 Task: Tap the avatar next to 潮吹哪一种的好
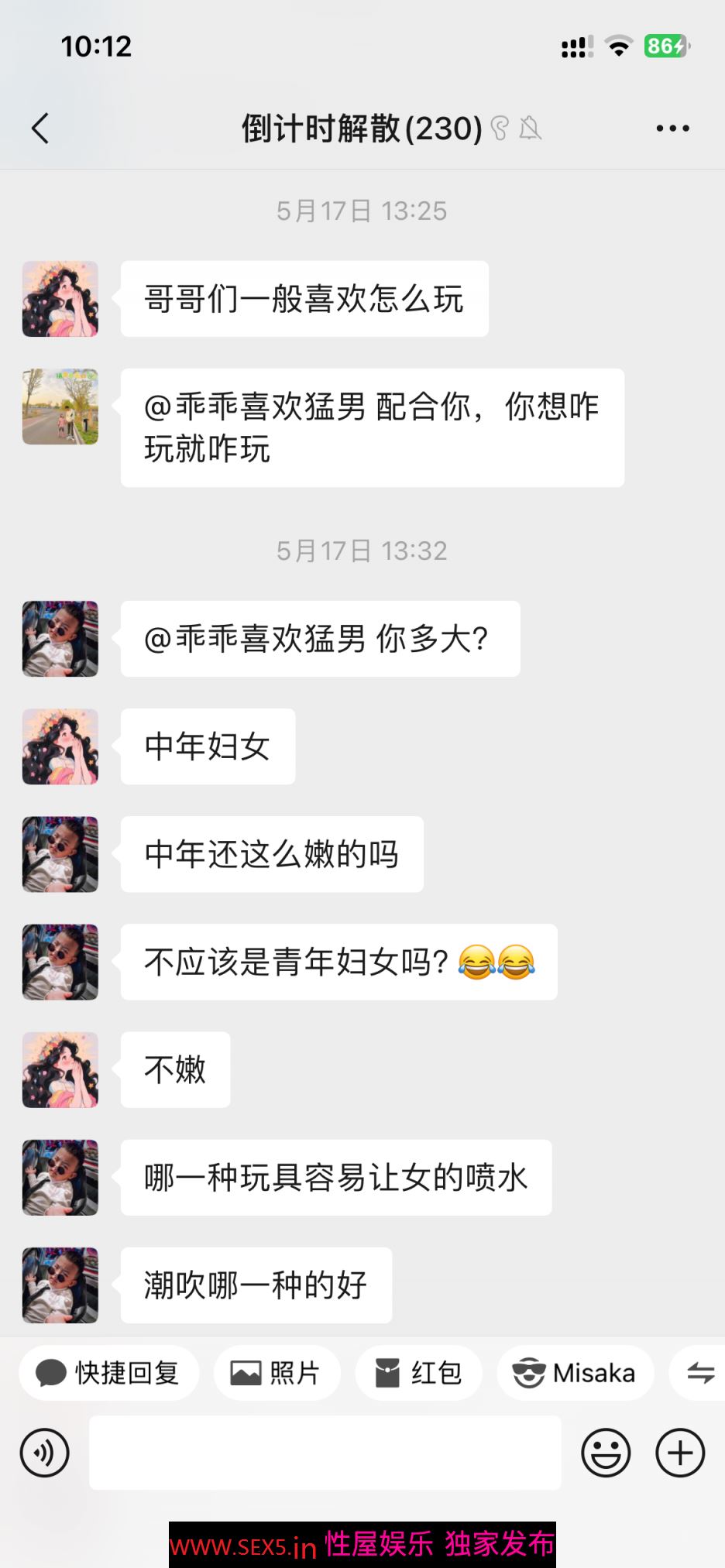(x=60, y=1285)
